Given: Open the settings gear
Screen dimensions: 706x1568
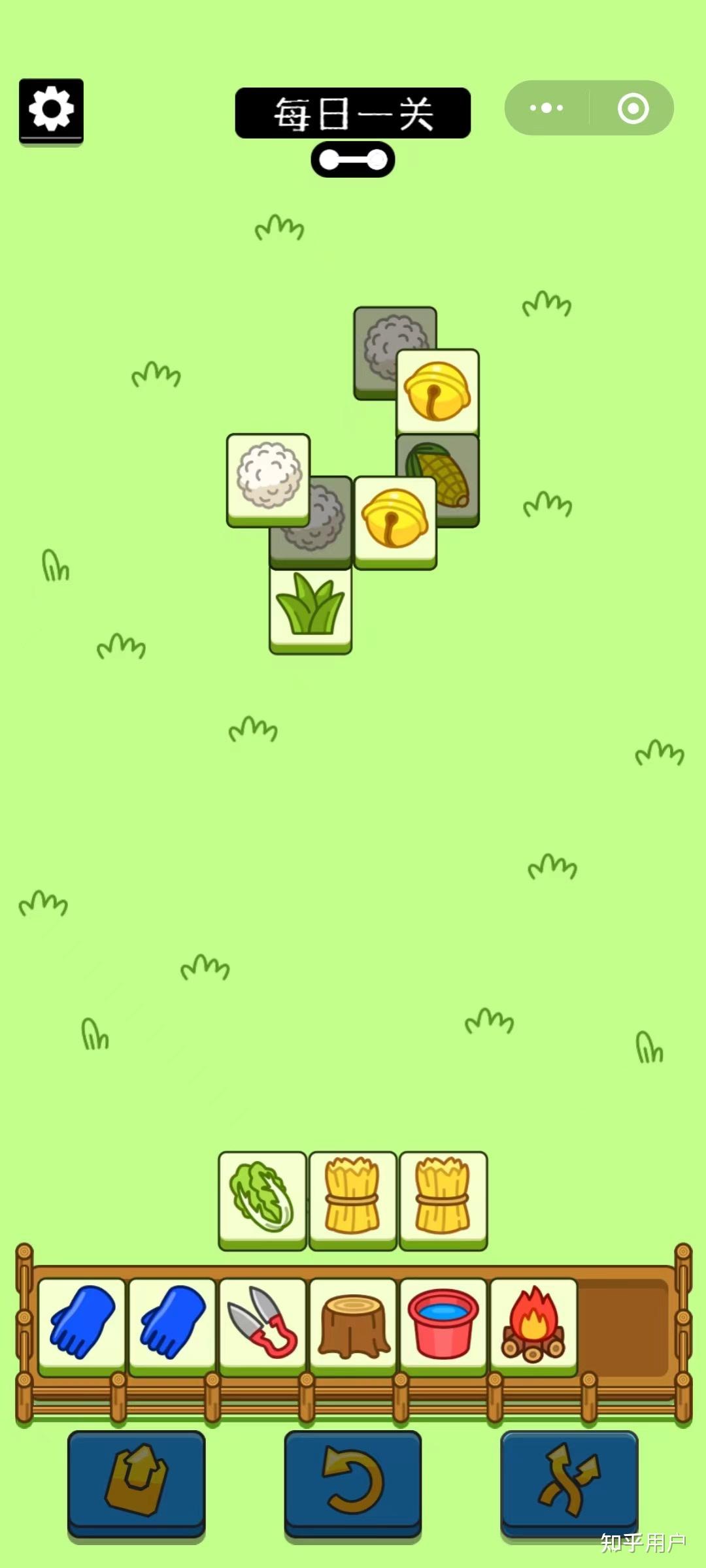Looking at the screenshot, I should click(51, 110).
